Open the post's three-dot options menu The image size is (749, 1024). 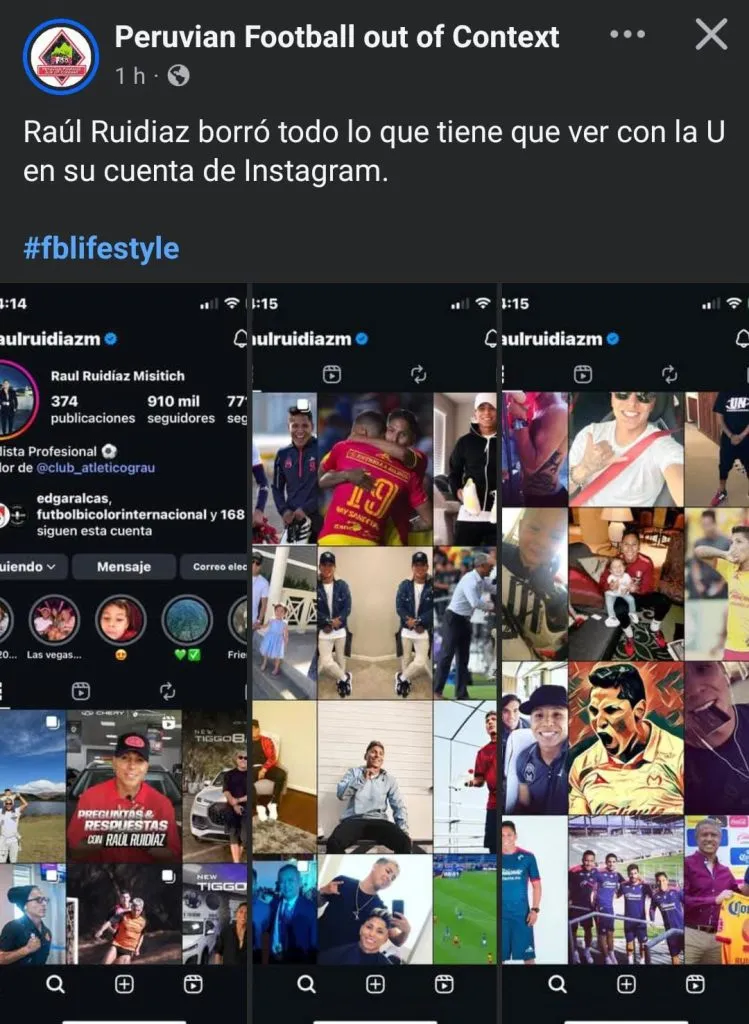pos(627,35)
